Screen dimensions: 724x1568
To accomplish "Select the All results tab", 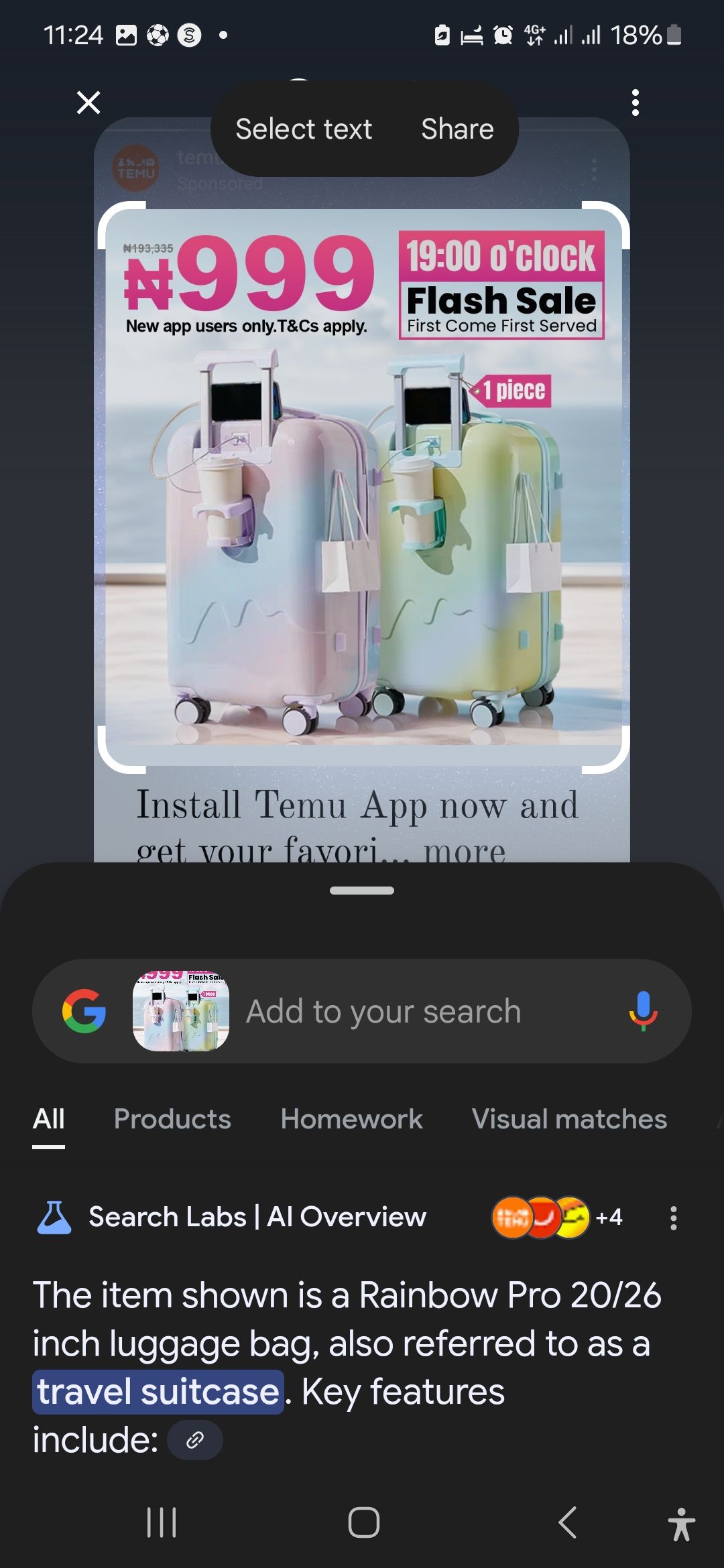I will pyautogui.click(x=49, y=1119).
